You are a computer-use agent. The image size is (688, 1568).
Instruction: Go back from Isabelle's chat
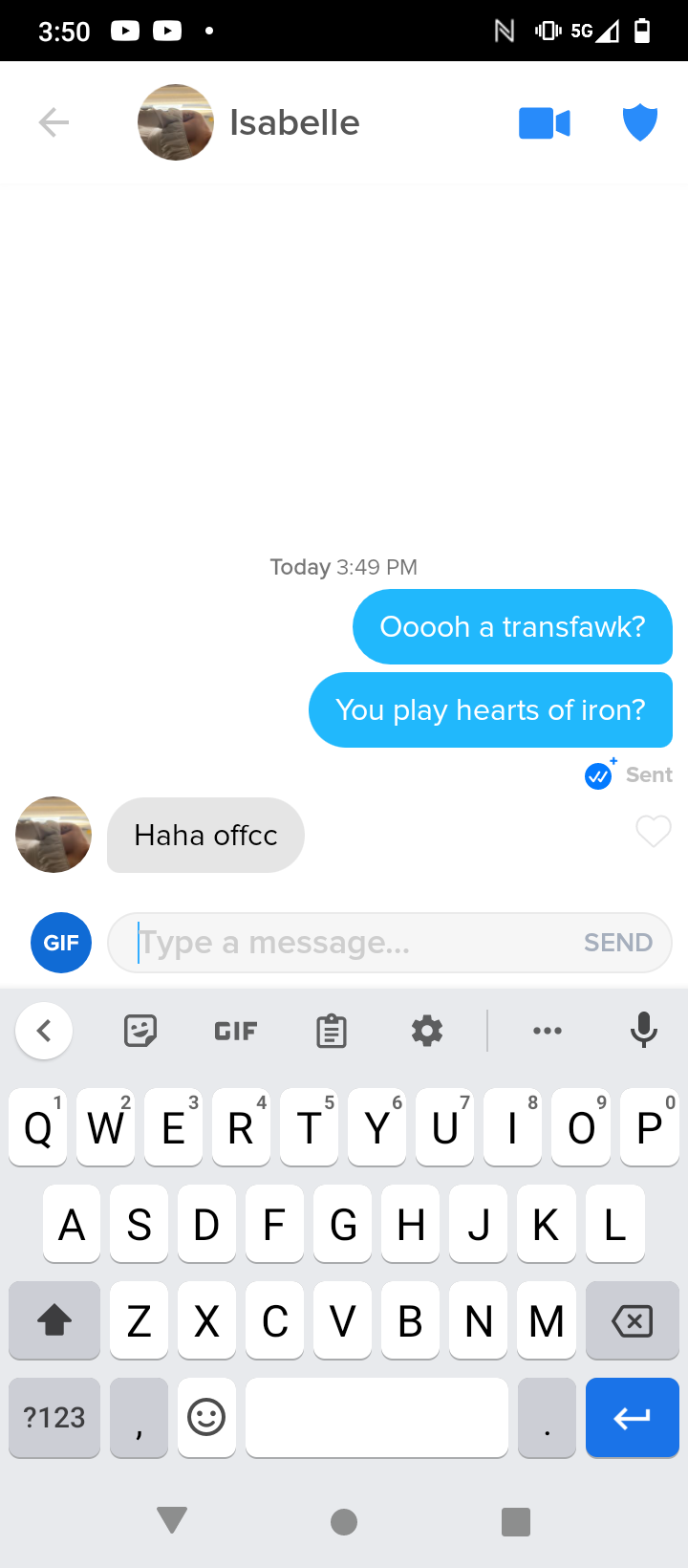[54, 122]
